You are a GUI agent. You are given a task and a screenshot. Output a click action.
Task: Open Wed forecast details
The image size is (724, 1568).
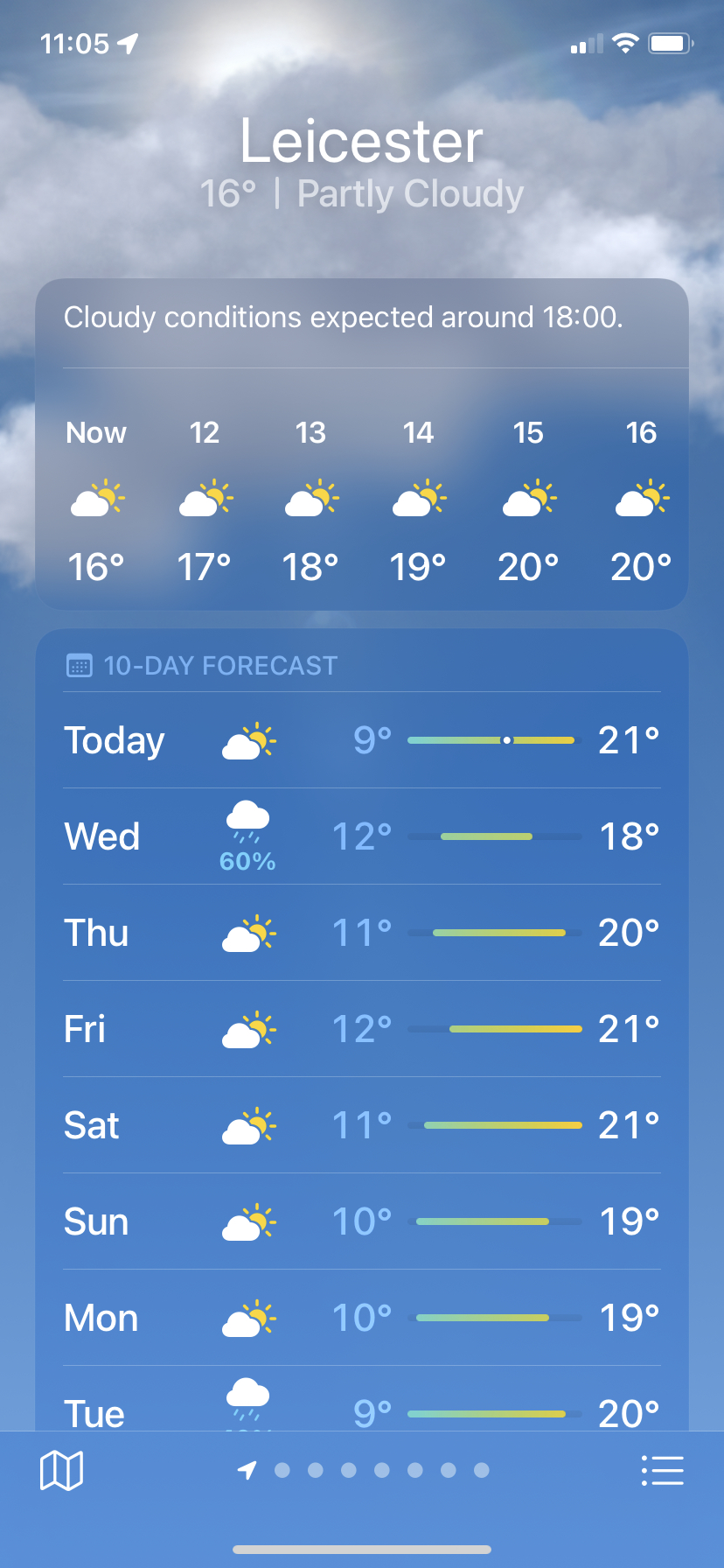tap(362, 836)
